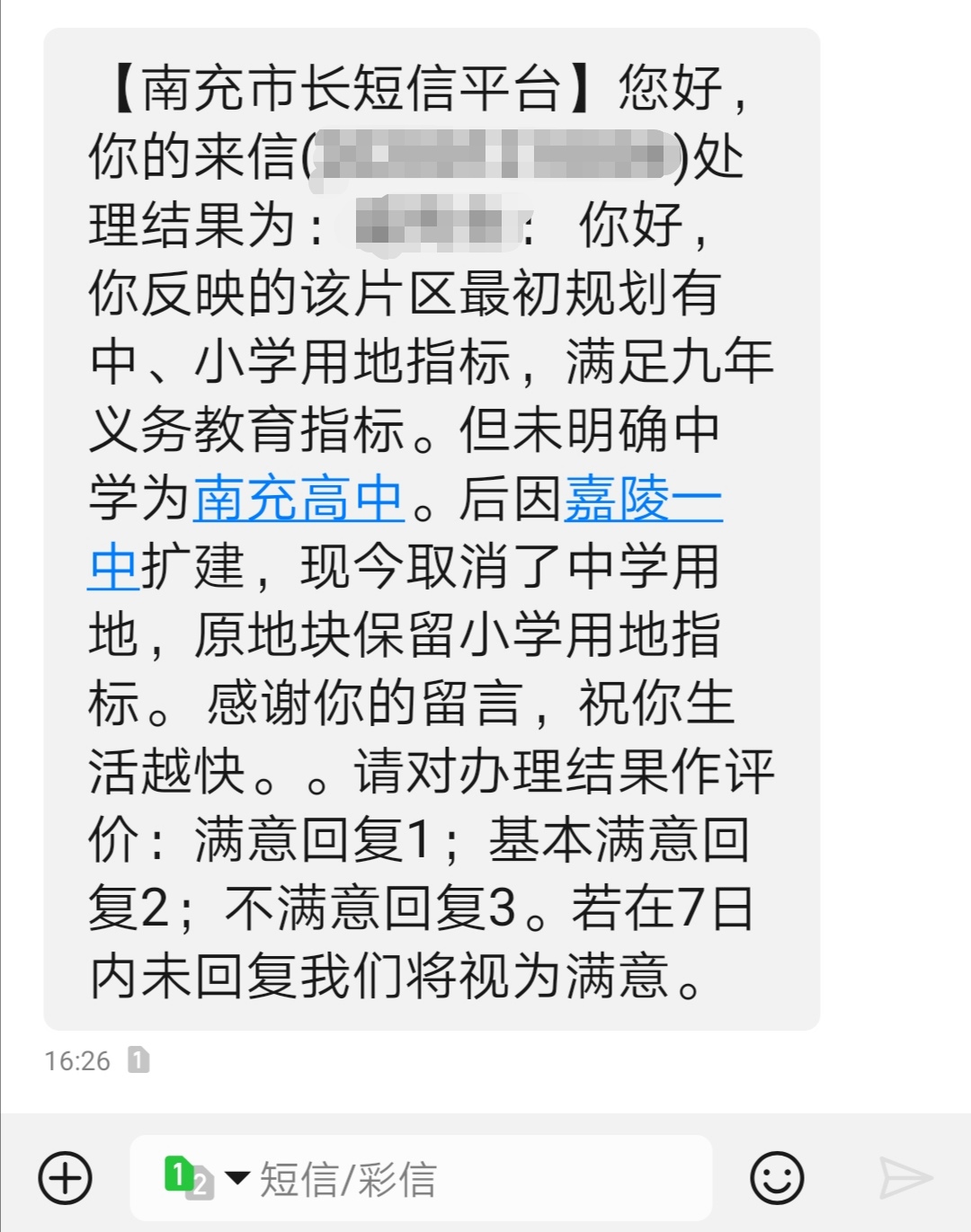Viewport: 971px width, 1232px height.
Task: Open the 南充高中 link
Action: 298,499
